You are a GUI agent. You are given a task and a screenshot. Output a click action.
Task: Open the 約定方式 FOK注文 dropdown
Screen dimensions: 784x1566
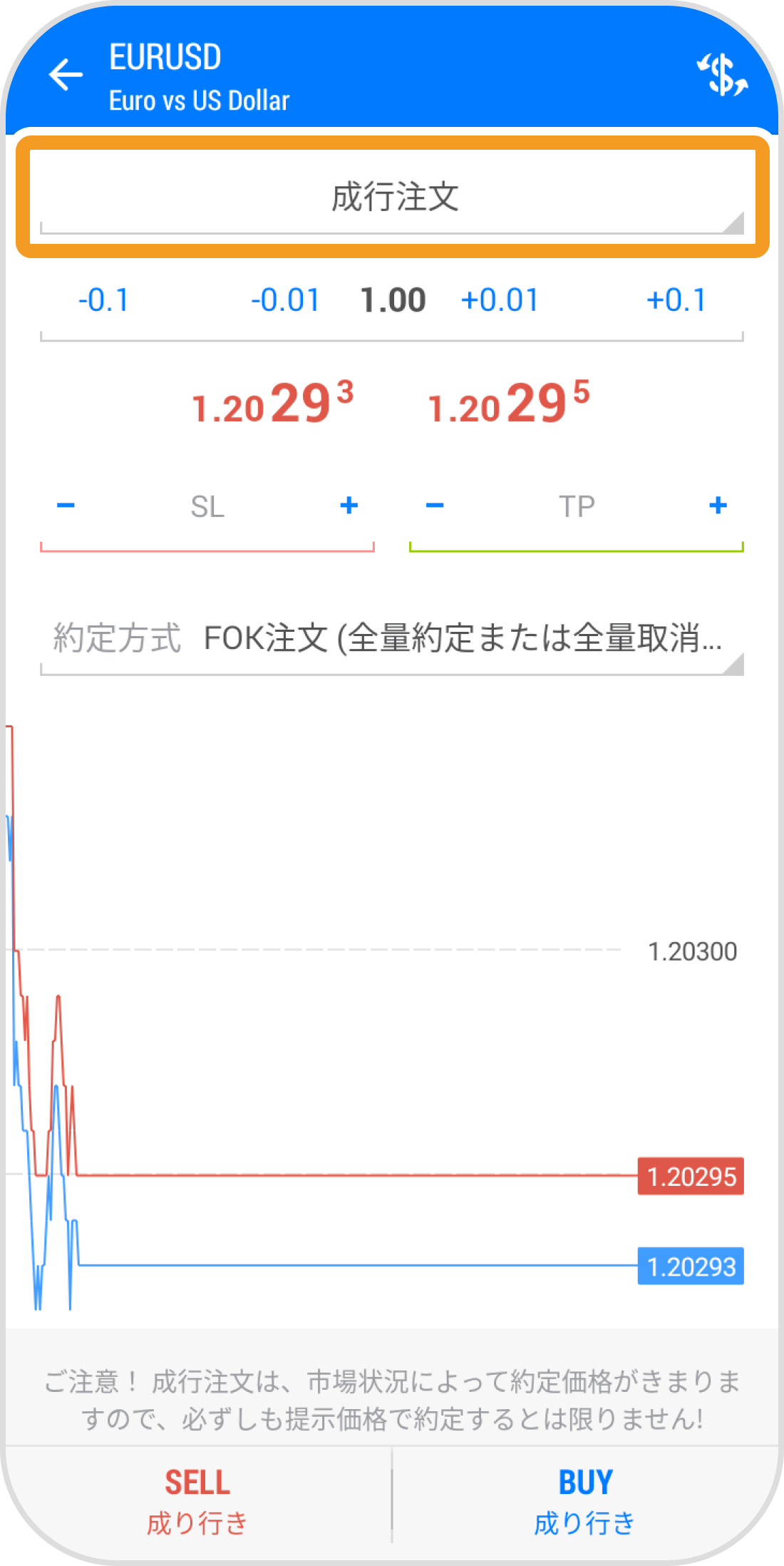click(x=392, y=638)
